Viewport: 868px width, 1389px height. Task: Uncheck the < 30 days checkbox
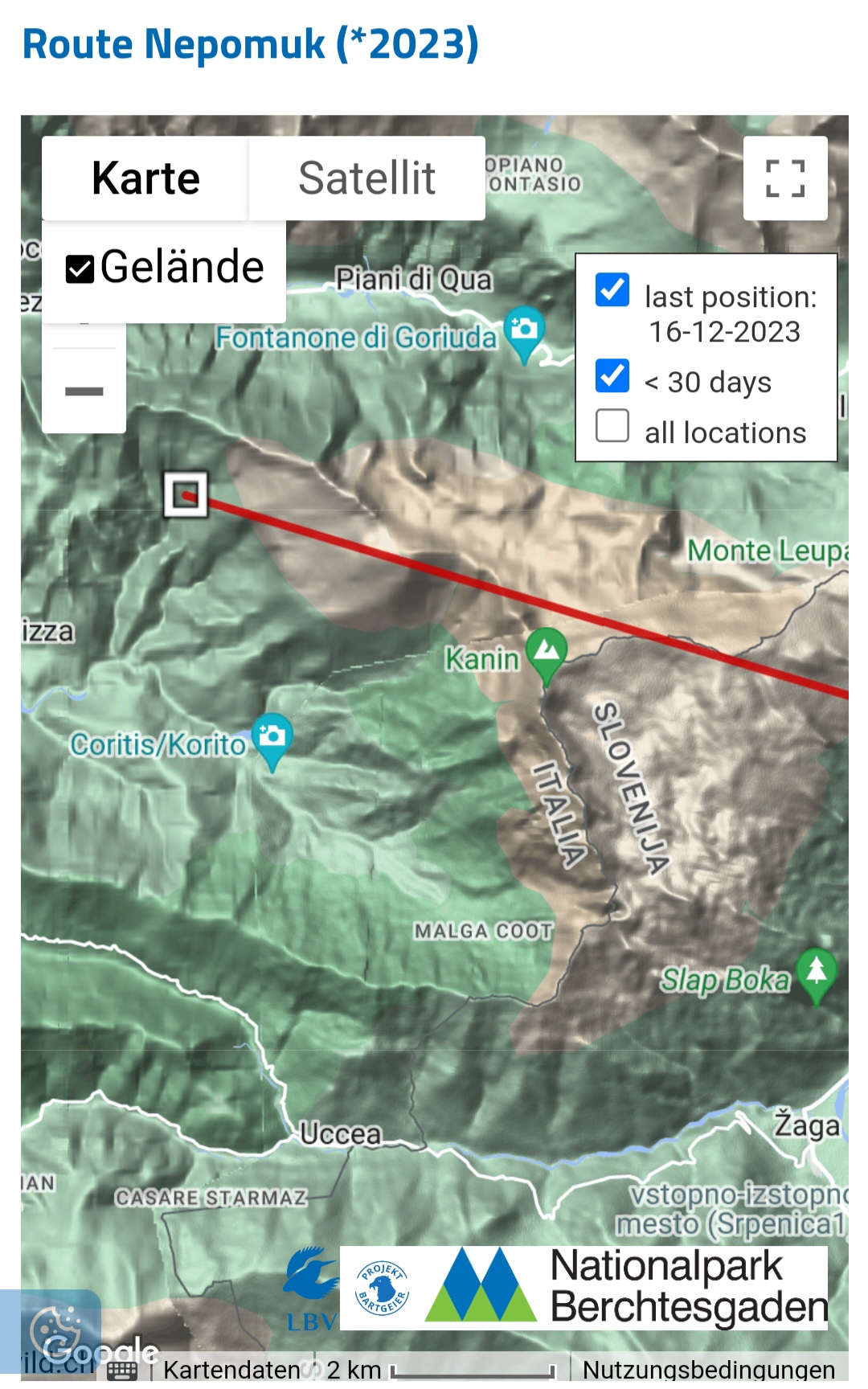(612, 375)
